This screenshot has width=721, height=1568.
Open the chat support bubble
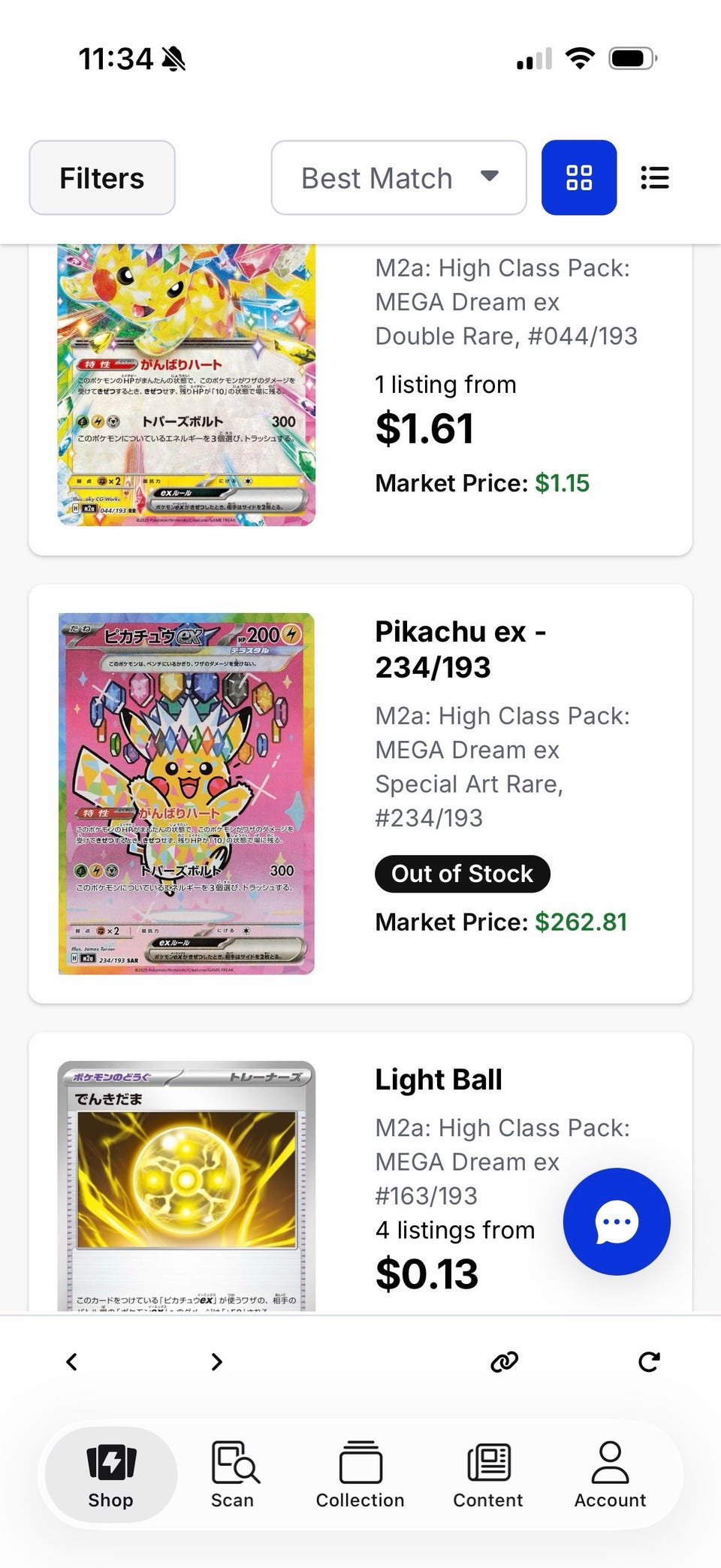[x=617, y=1221]
